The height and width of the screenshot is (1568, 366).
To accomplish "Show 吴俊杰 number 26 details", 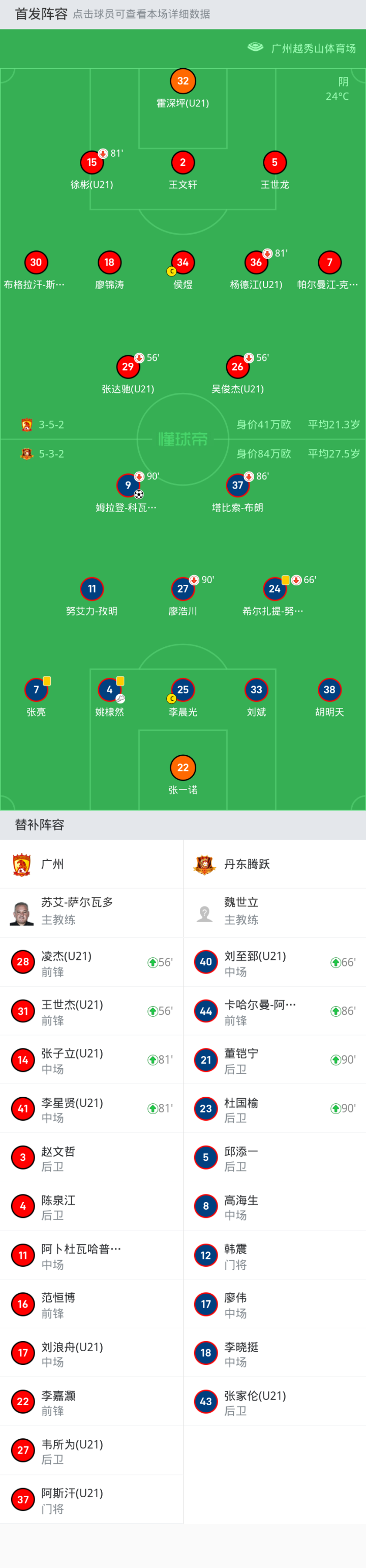I will 238,367.
